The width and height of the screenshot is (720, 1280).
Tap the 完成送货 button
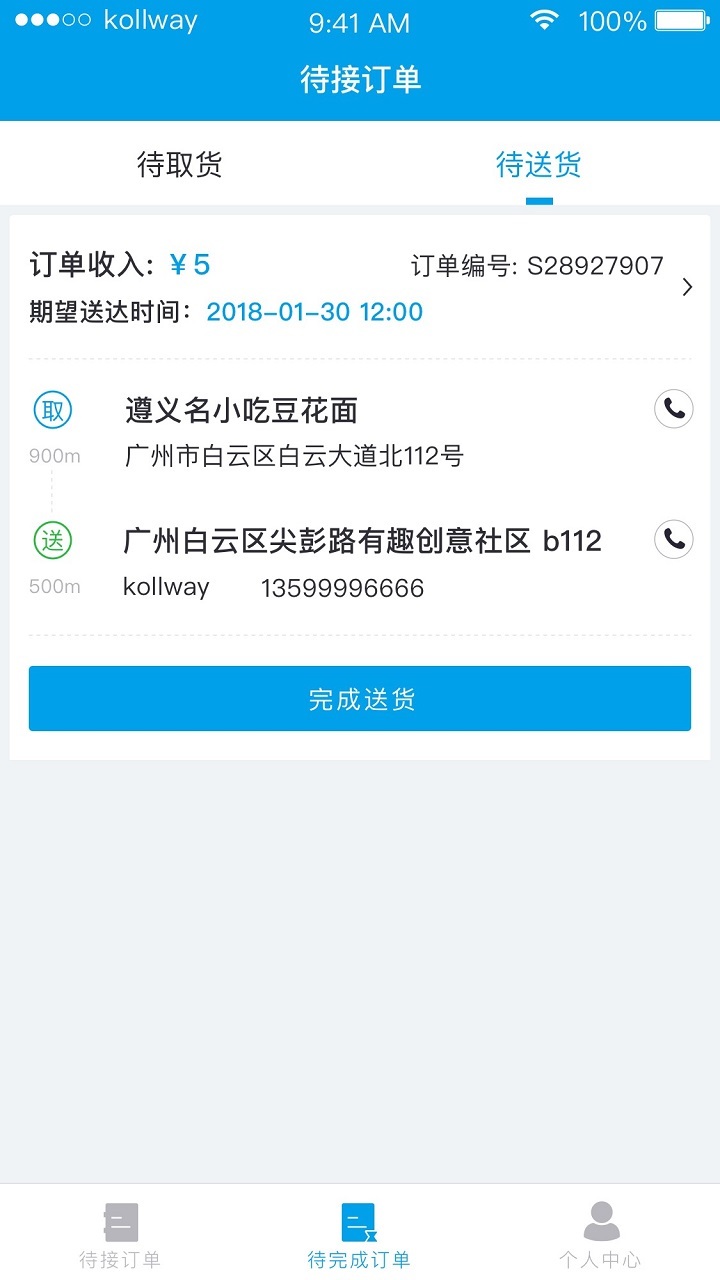(360, 699)
